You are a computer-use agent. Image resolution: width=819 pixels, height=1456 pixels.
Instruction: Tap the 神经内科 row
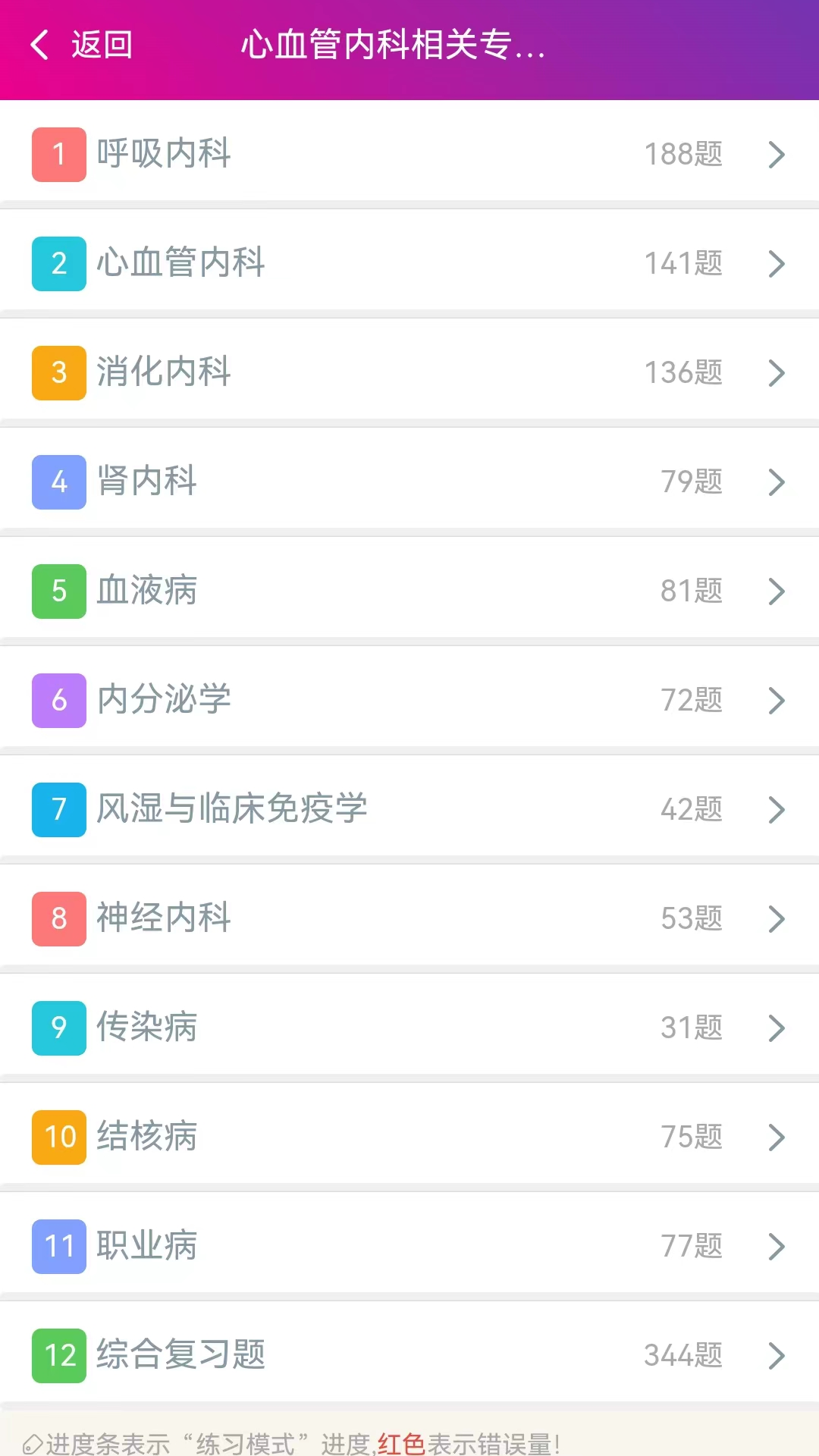409,918
